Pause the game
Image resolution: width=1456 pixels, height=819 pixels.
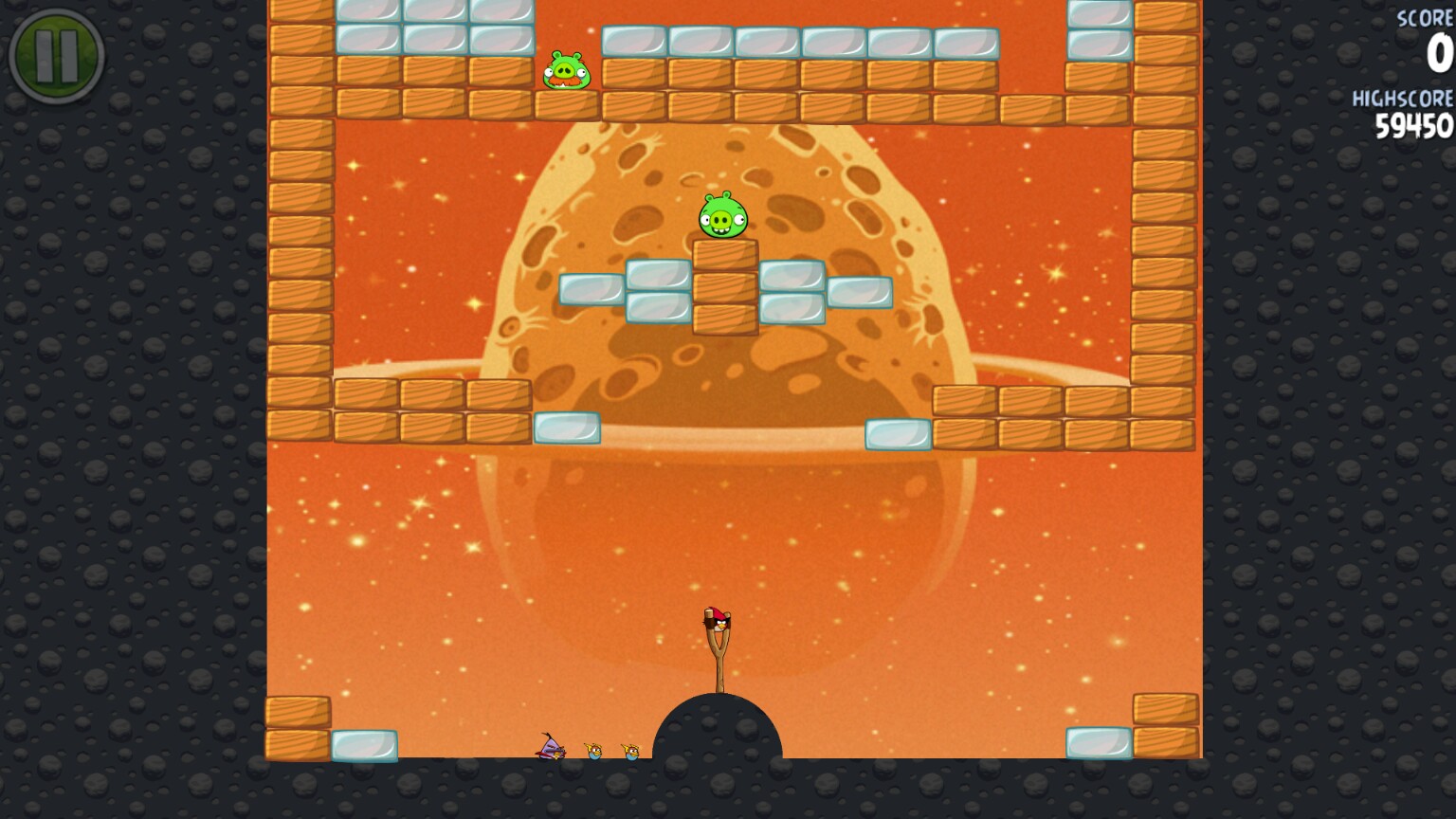[x=56, y=56]
